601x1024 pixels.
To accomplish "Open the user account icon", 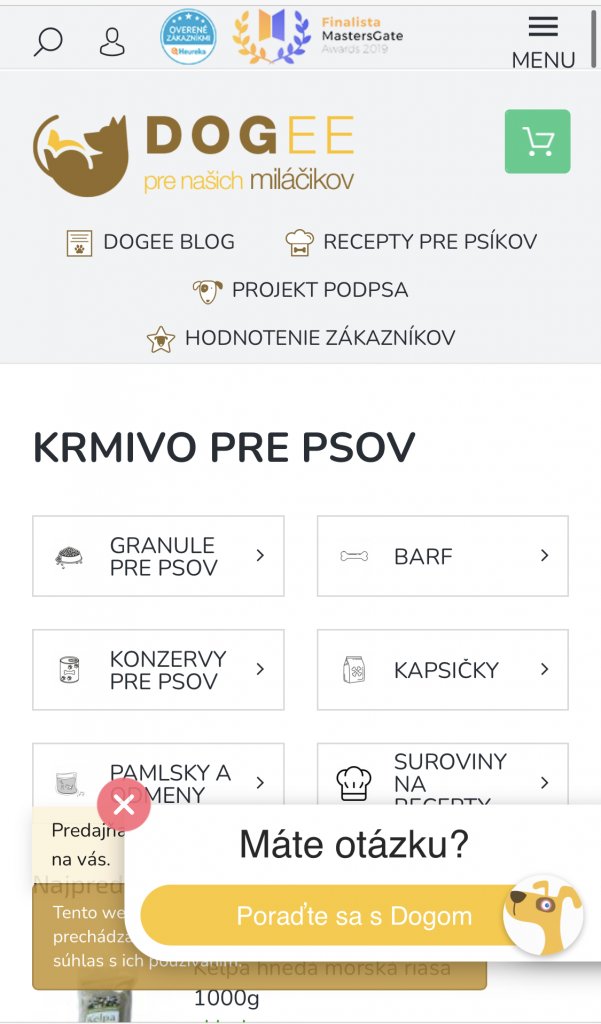I will pos(112,42).
